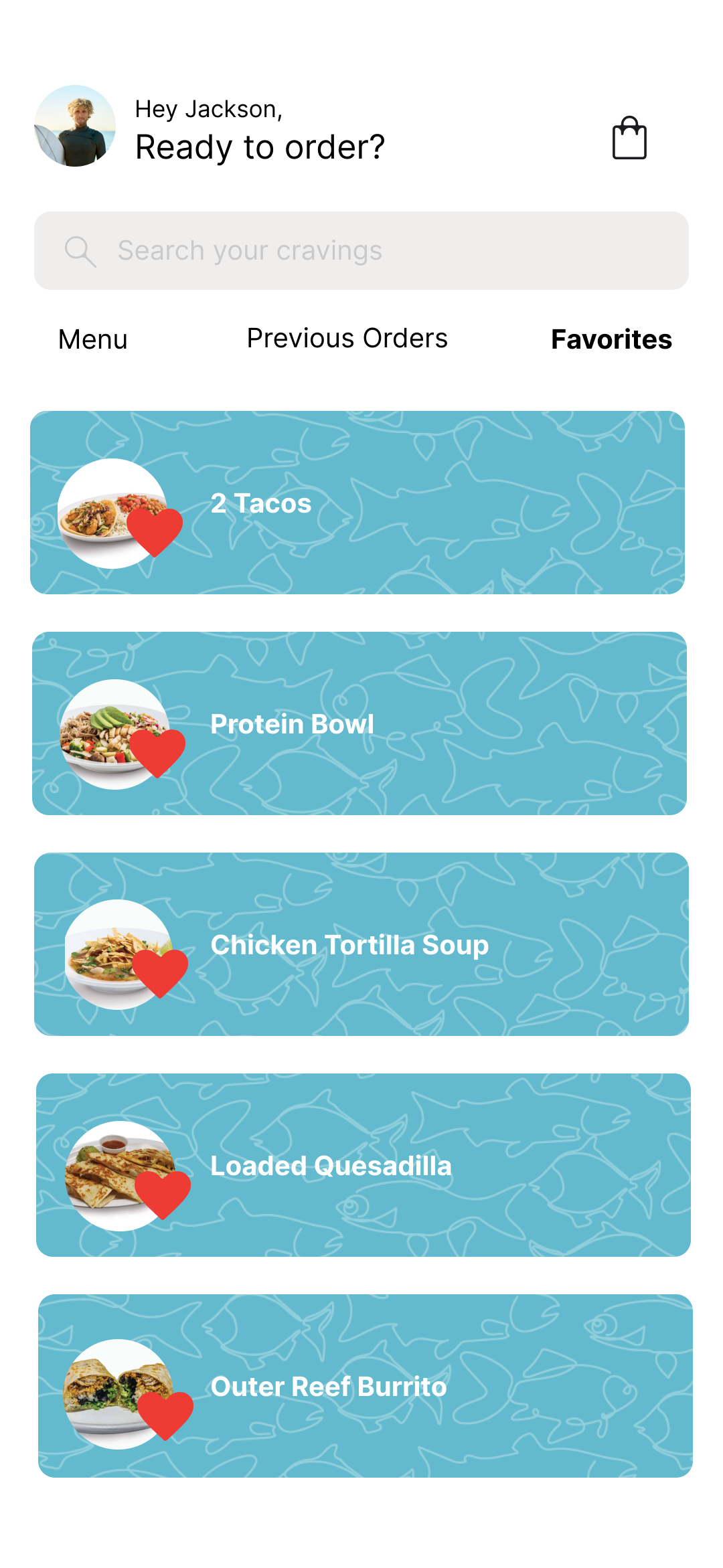The image size is (723, 1568).
Task: Open the shopping bag
Action: click(x=629, y=139)
